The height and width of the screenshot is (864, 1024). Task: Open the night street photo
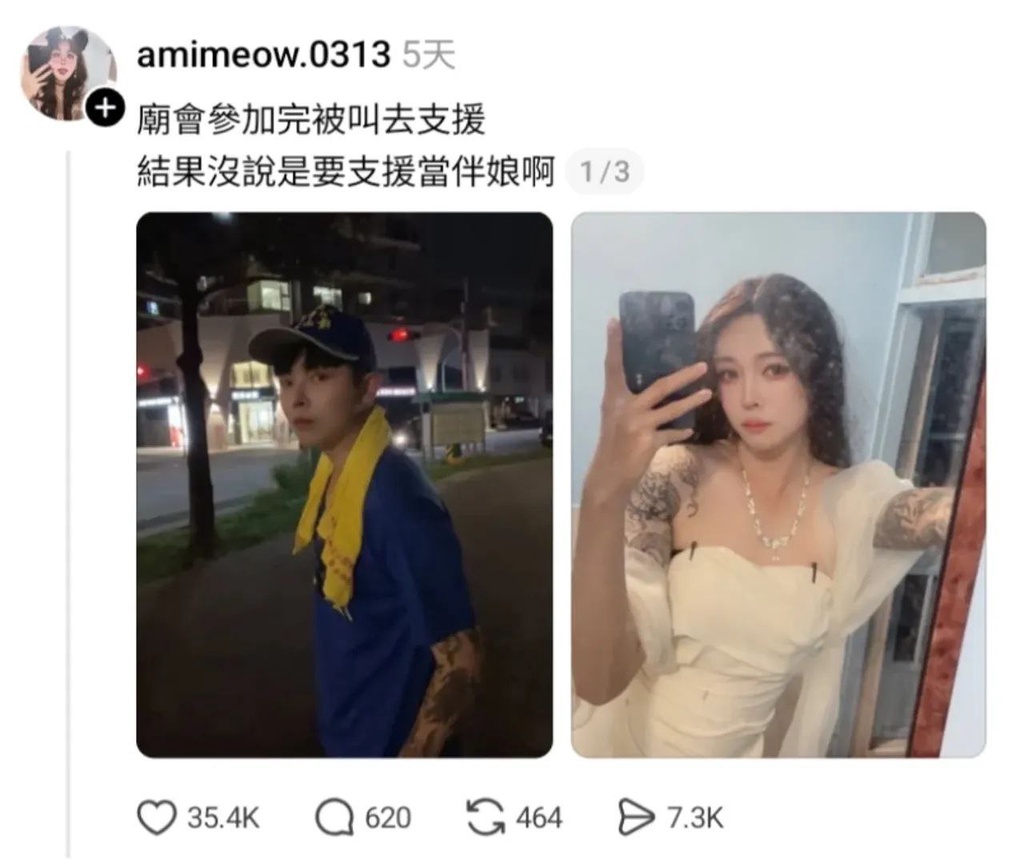[344, 484]
